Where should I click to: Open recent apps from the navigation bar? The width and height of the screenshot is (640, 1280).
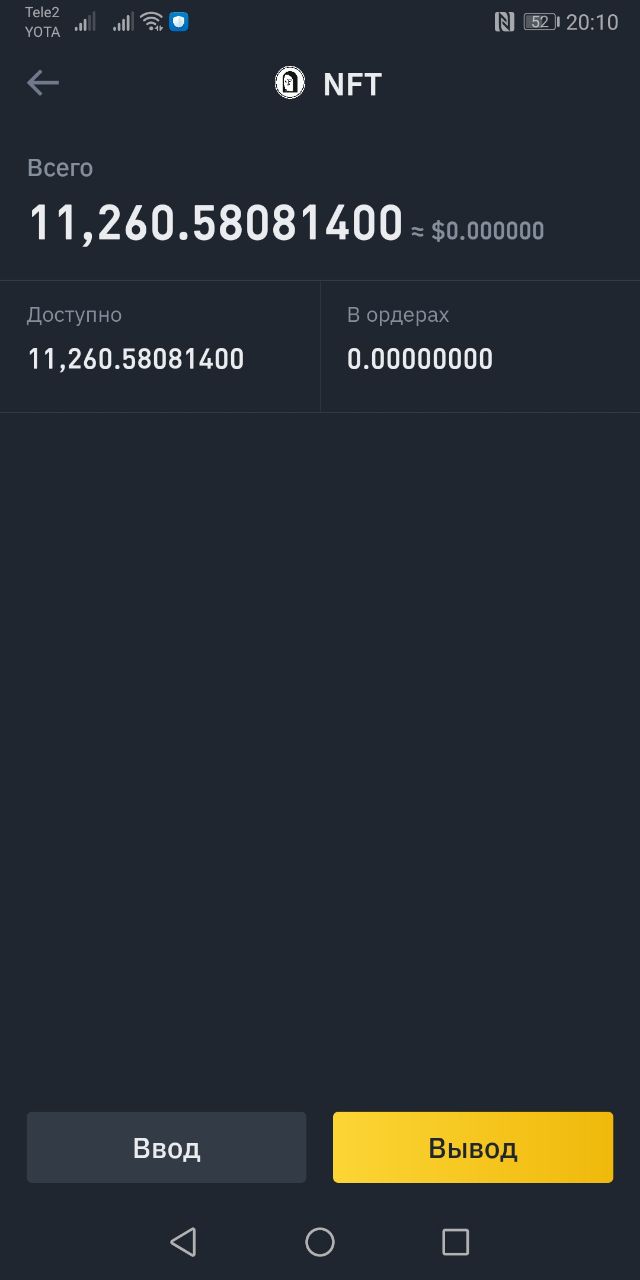tap(456, 1242)
